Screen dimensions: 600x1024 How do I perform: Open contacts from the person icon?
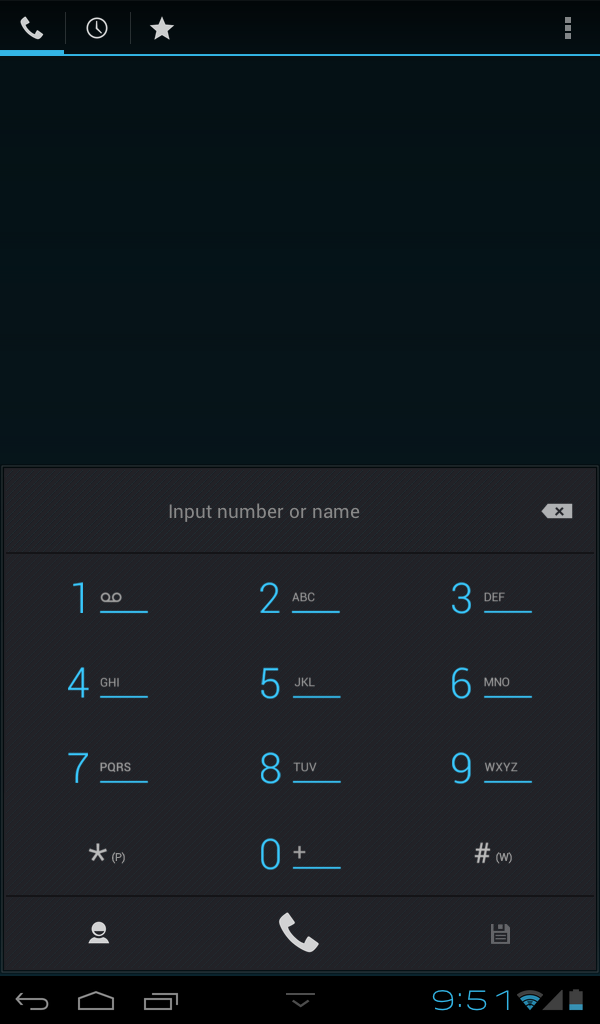coord(99,933)
